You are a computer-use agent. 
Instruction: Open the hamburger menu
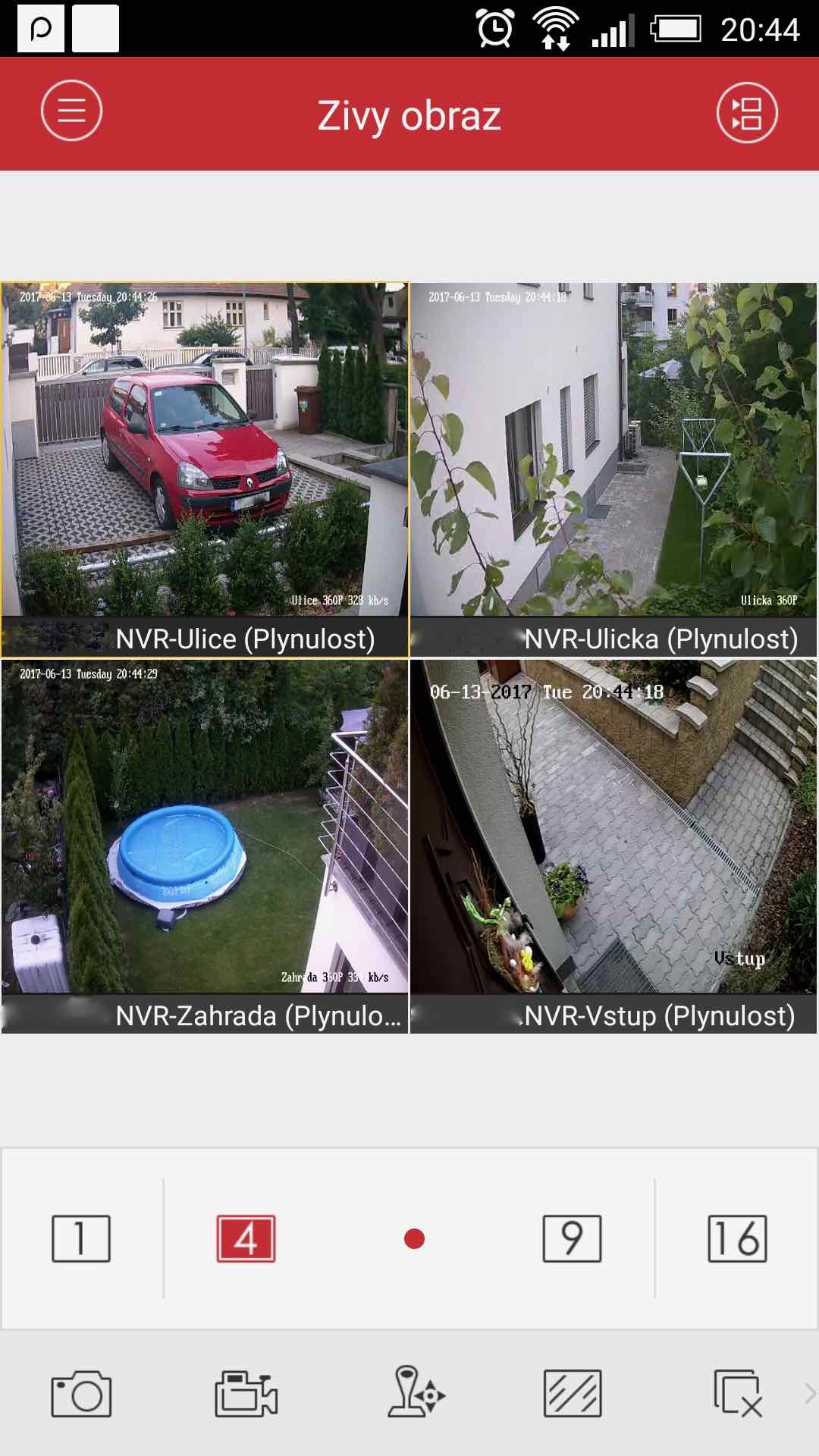(71, 112)
